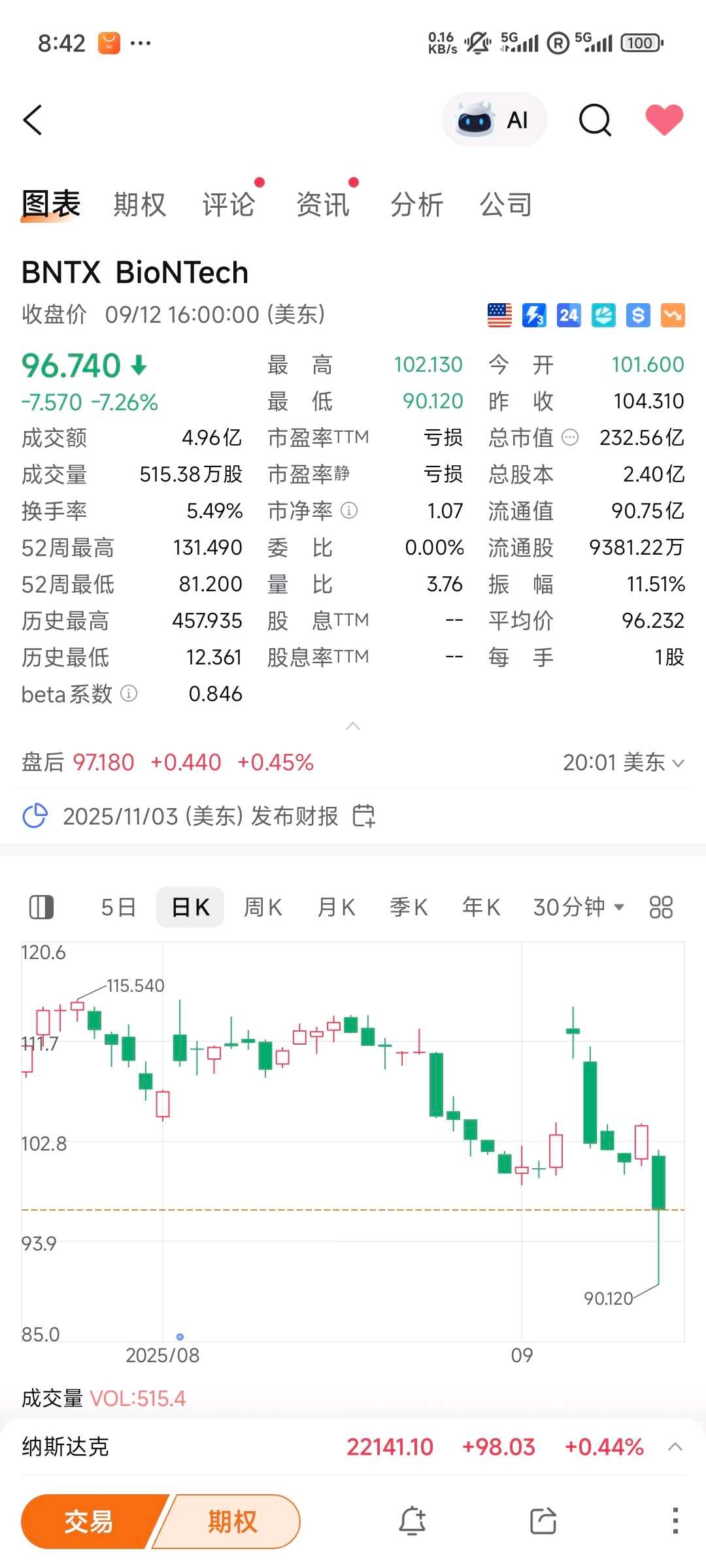Go back using the top-left arrow
The image size is (706, 1568).
(33, 120)
